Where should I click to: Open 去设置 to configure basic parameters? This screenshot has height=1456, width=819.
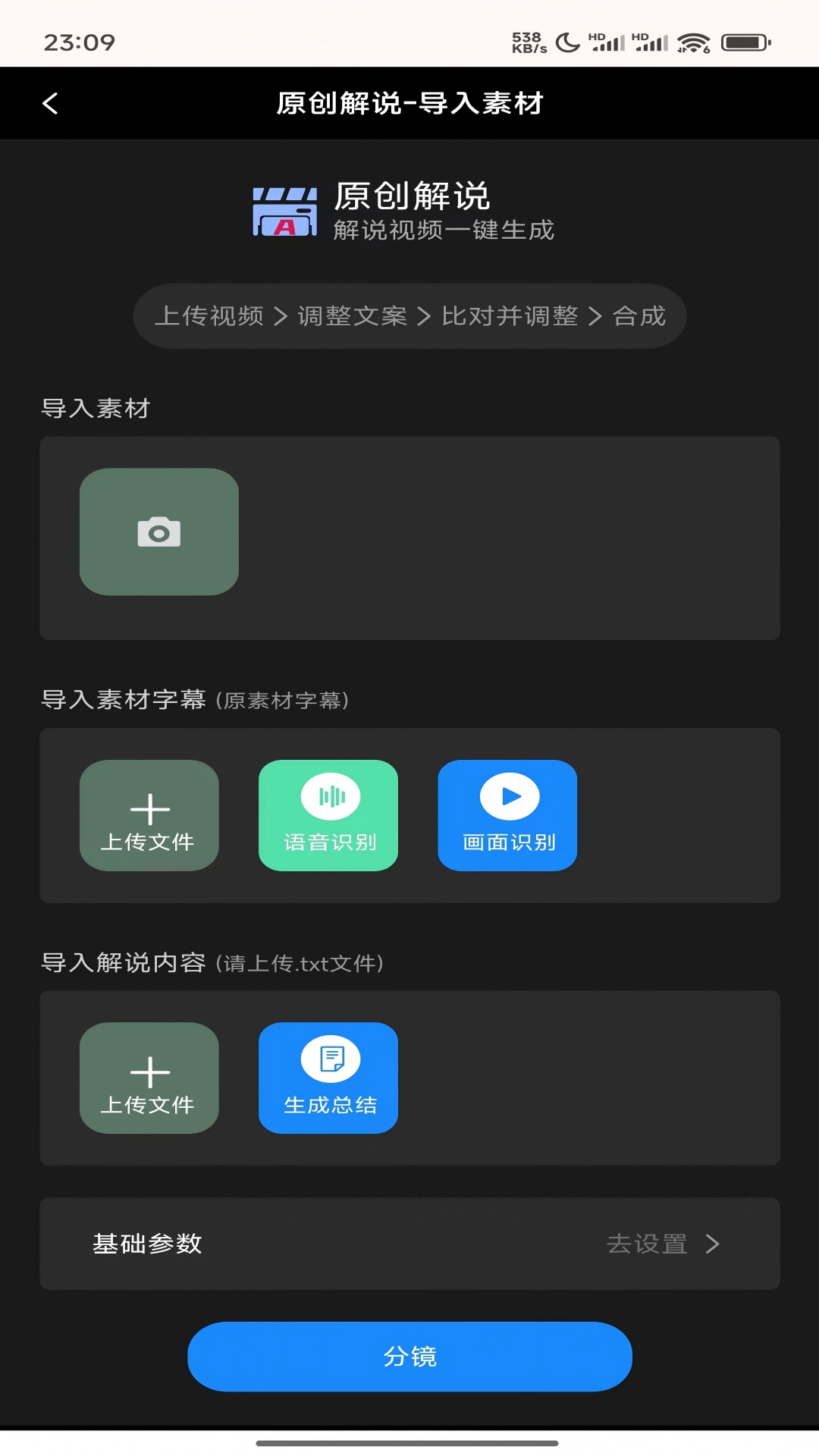(x=648, y=1244)
